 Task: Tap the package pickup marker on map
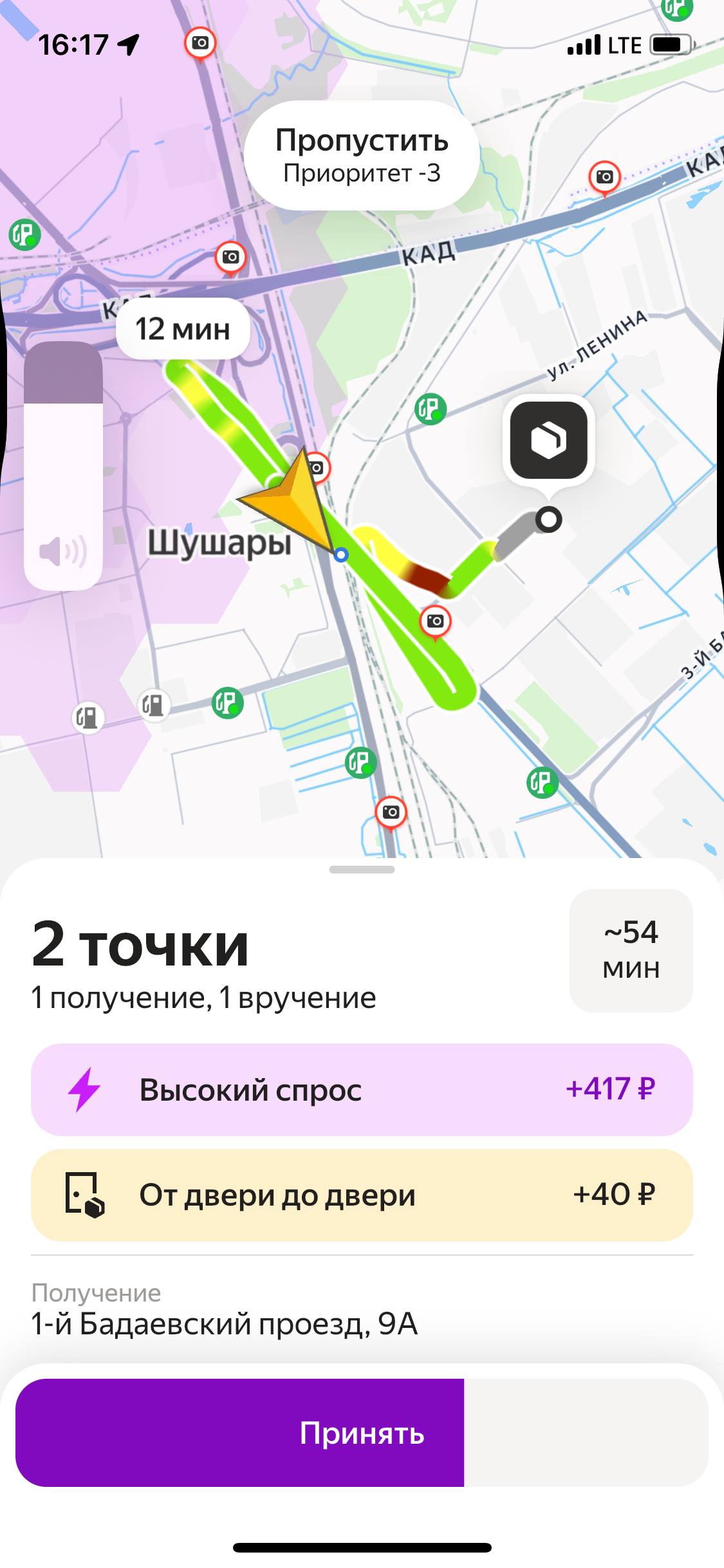point(548,441)
